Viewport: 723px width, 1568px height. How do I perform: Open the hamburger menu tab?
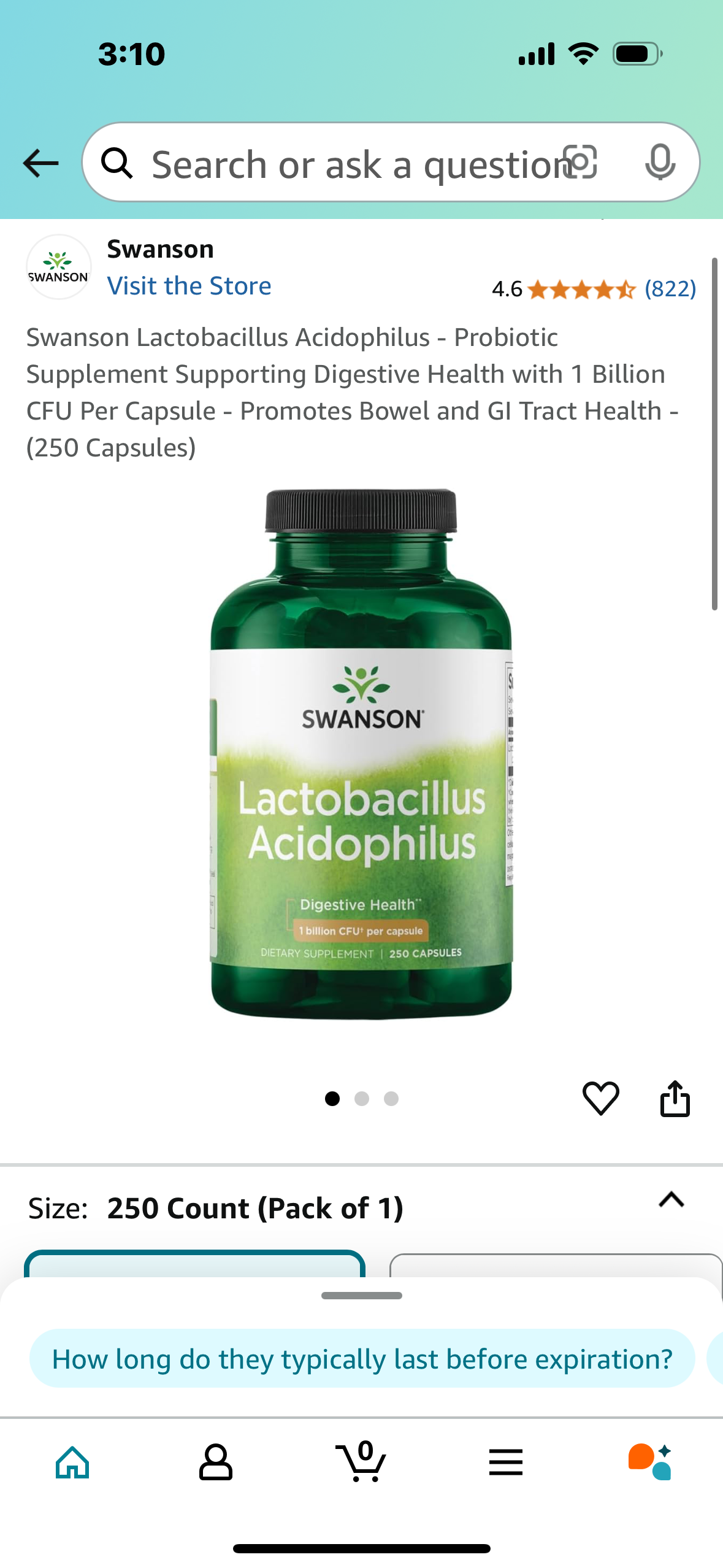[x=506, y=1462]
